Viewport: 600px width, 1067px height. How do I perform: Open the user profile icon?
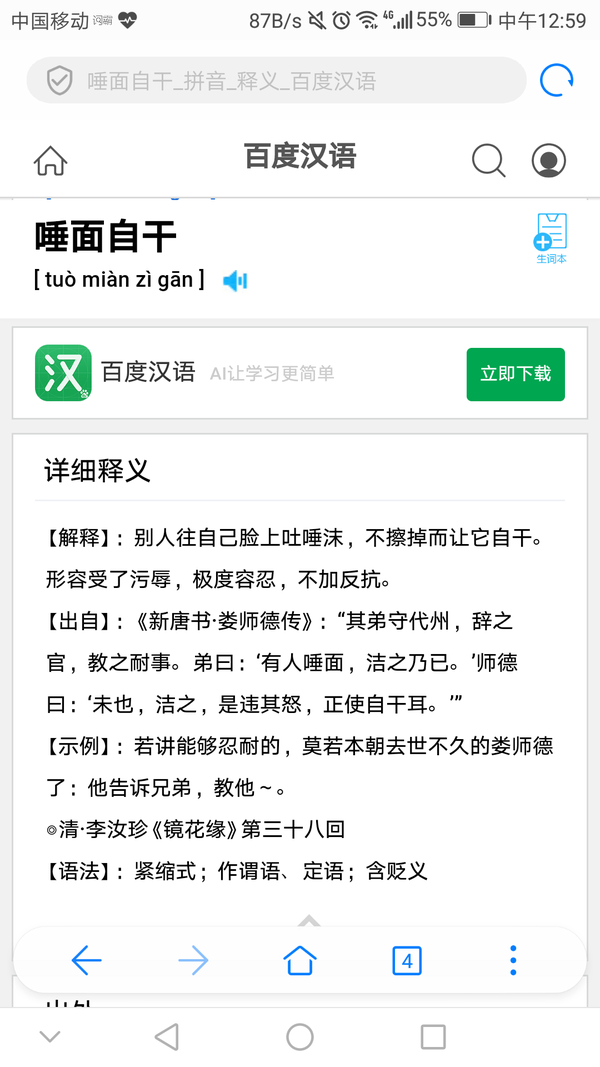[x=548, y=161]
